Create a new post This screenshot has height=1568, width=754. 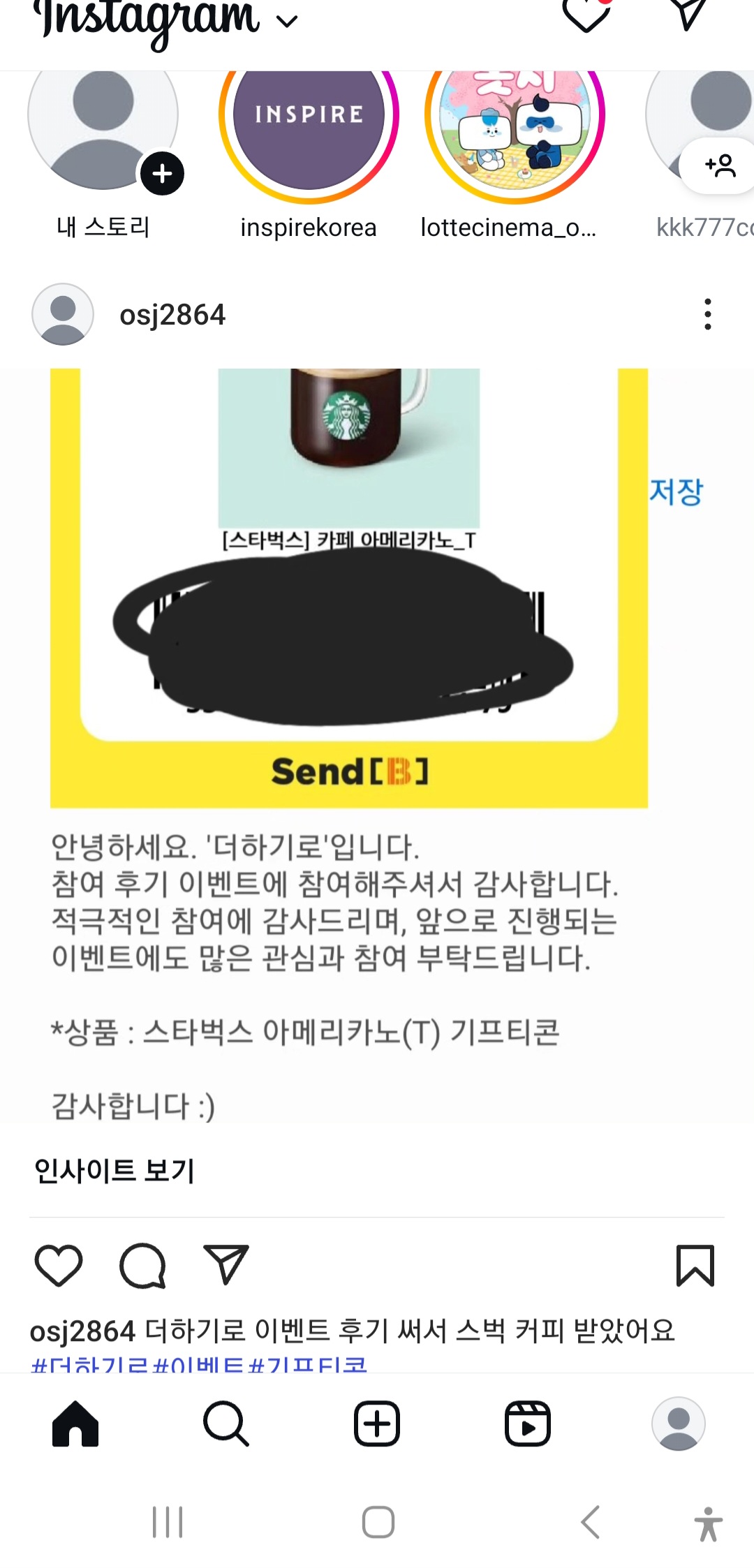point(377,1423)
